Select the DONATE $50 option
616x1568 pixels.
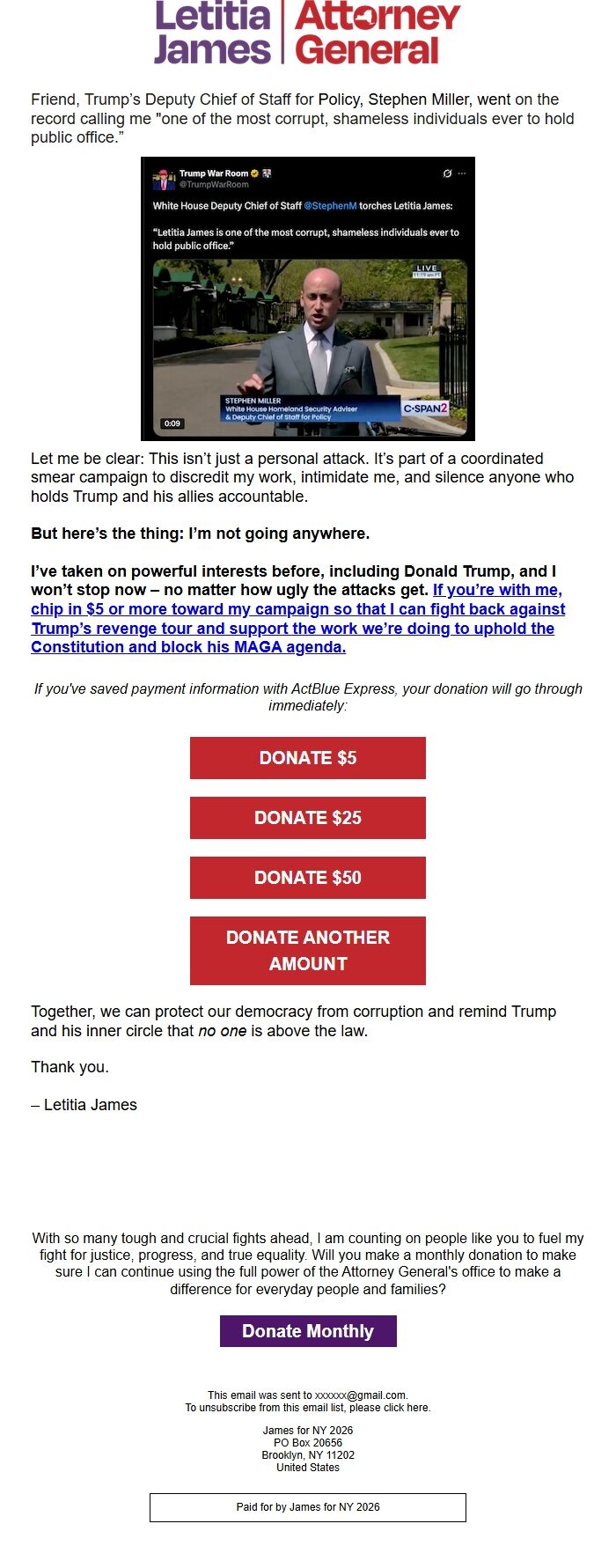(308, 878)
